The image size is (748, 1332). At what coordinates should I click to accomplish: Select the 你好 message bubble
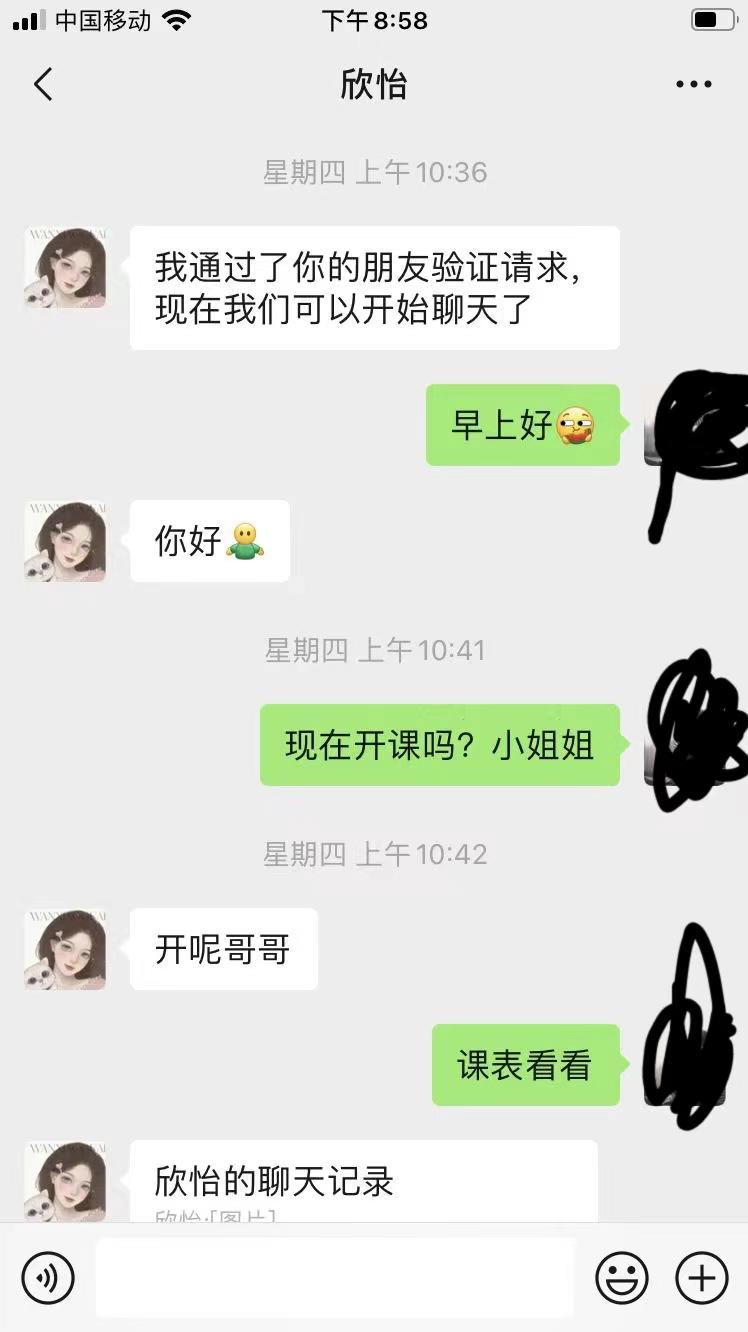pos(209,541)
